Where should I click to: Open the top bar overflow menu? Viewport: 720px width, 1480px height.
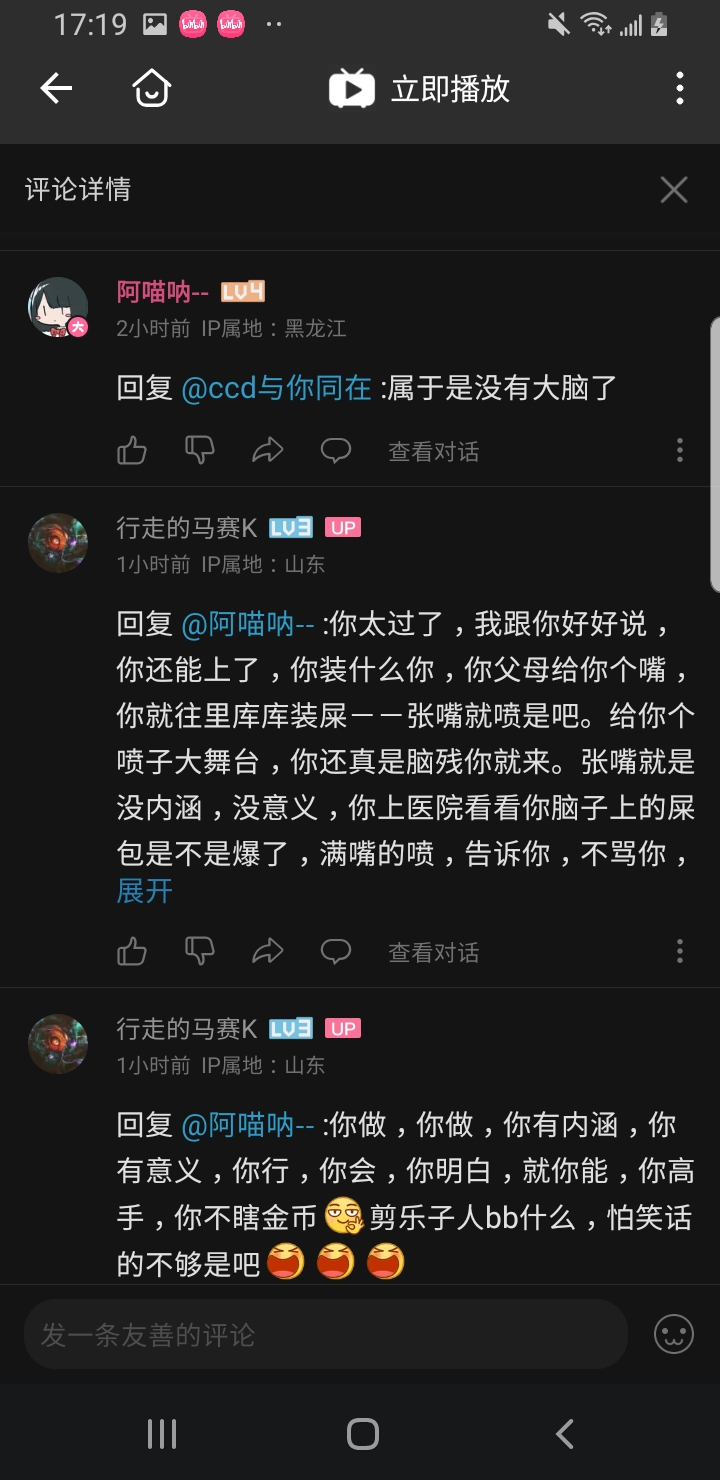pos(680,89)
